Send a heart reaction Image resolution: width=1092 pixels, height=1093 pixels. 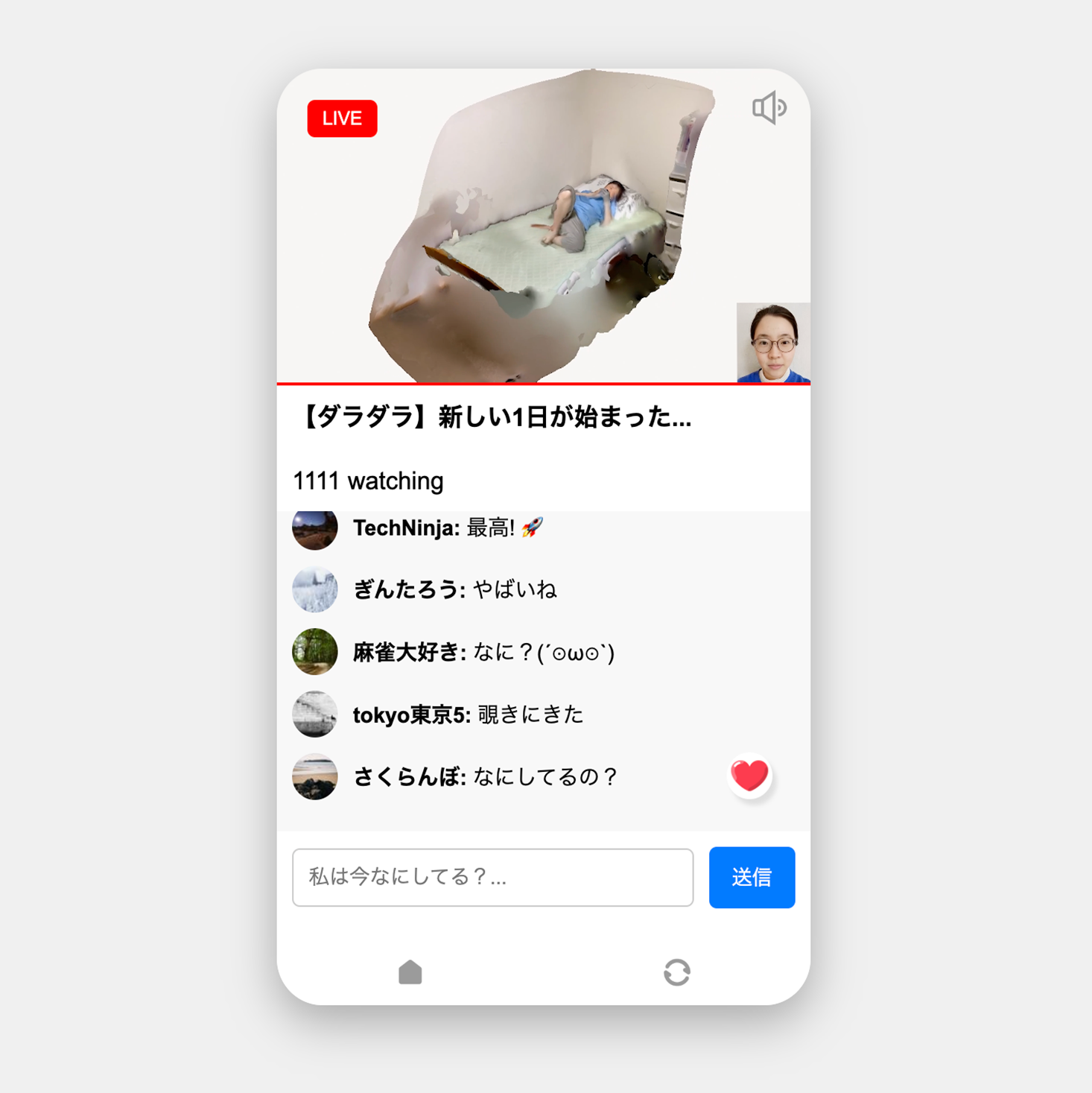coord(749,776)
